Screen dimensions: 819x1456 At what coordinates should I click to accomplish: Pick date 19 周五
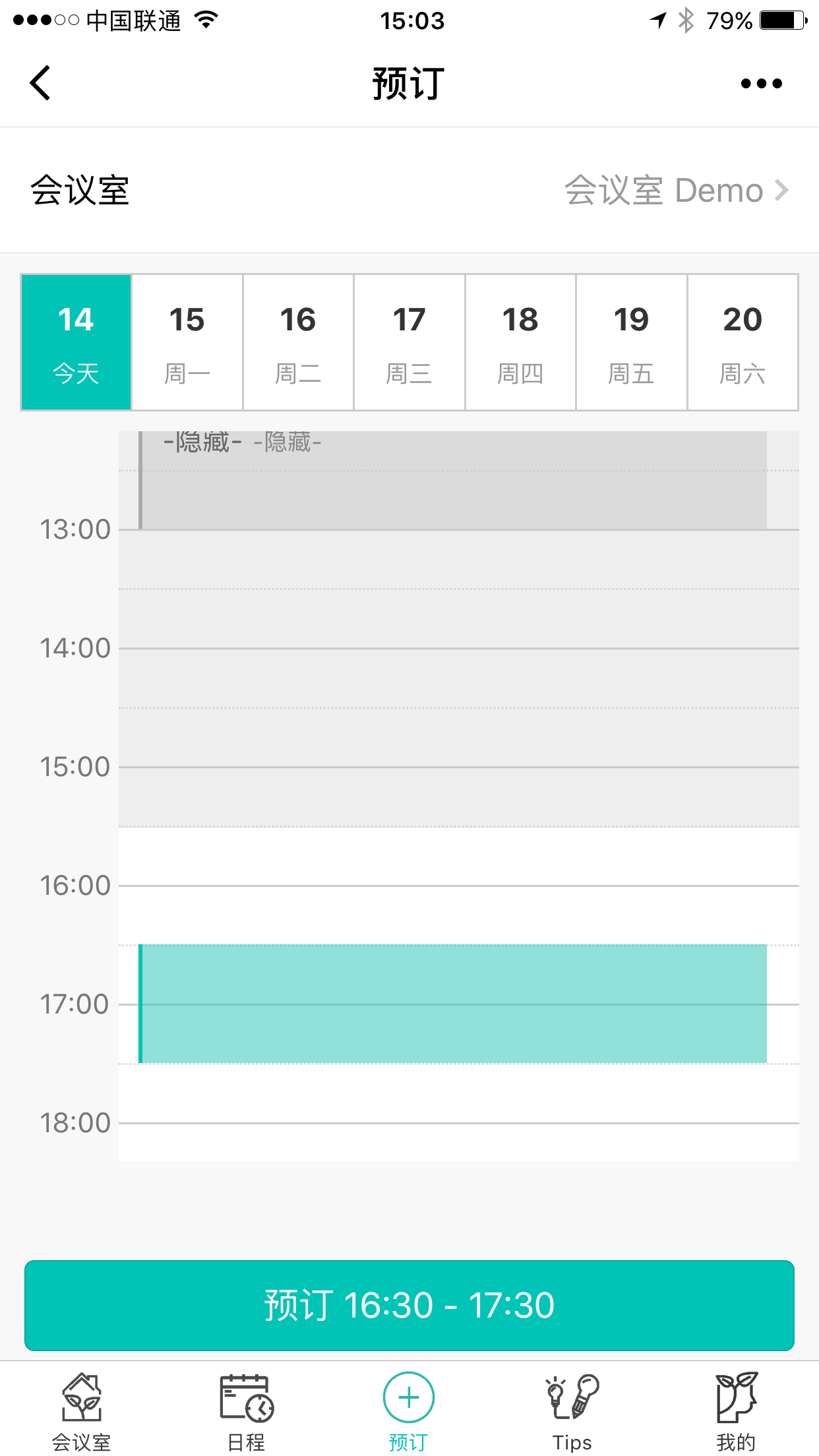(632, 342)
